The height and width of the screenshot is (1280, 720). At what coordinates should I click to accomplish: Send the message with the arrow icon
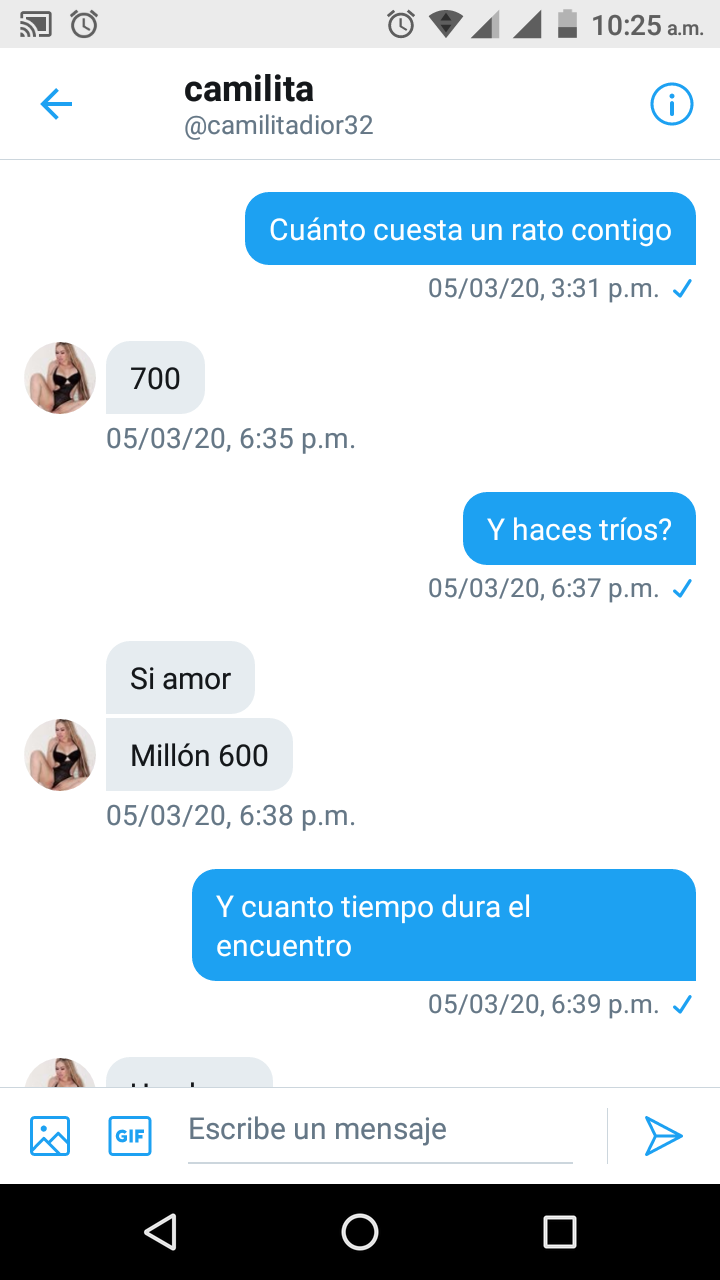coord(663,1135)
